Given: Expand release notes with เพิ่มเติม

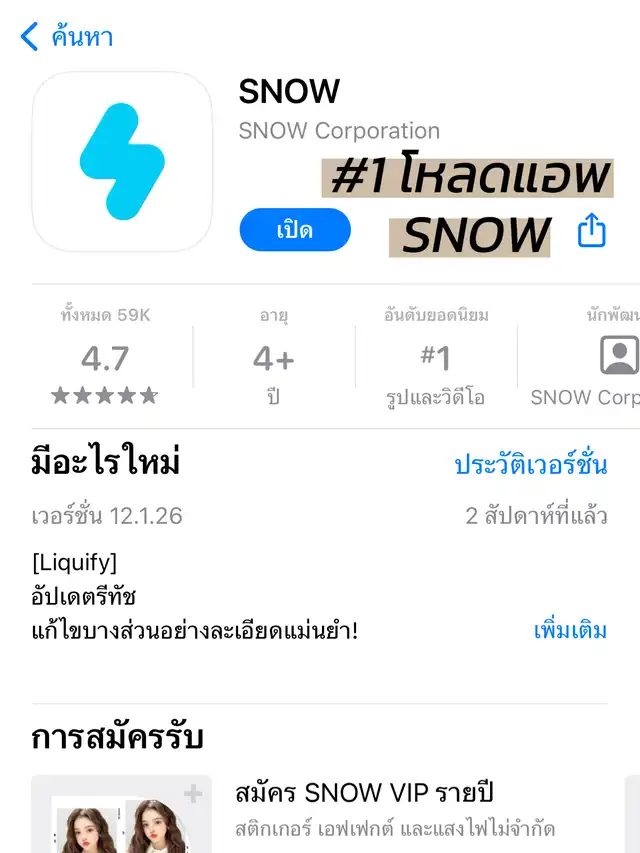Looking at the screenshot, I should tap(570, 631).
